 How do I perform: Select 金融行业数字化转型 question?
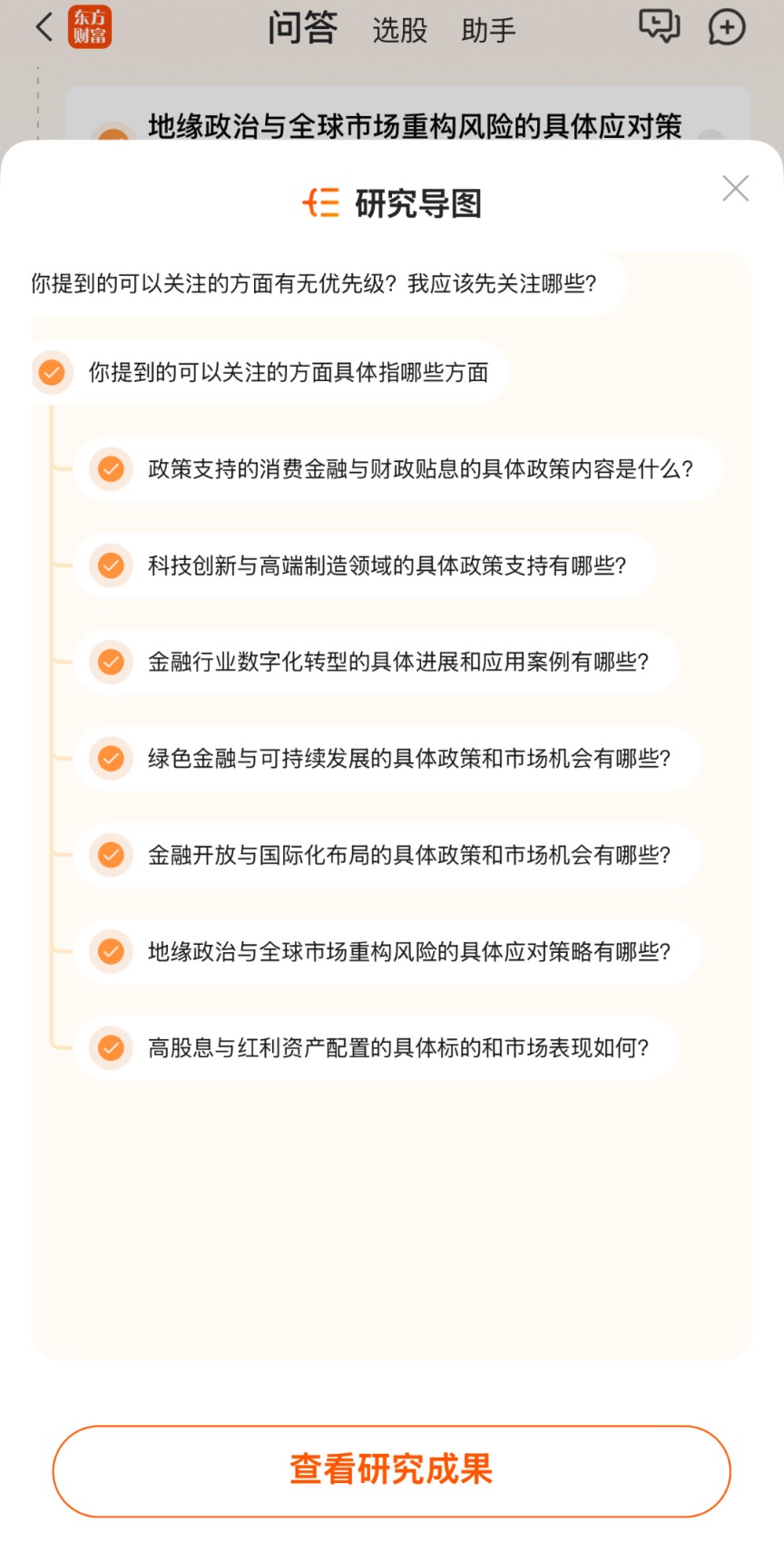397,663
